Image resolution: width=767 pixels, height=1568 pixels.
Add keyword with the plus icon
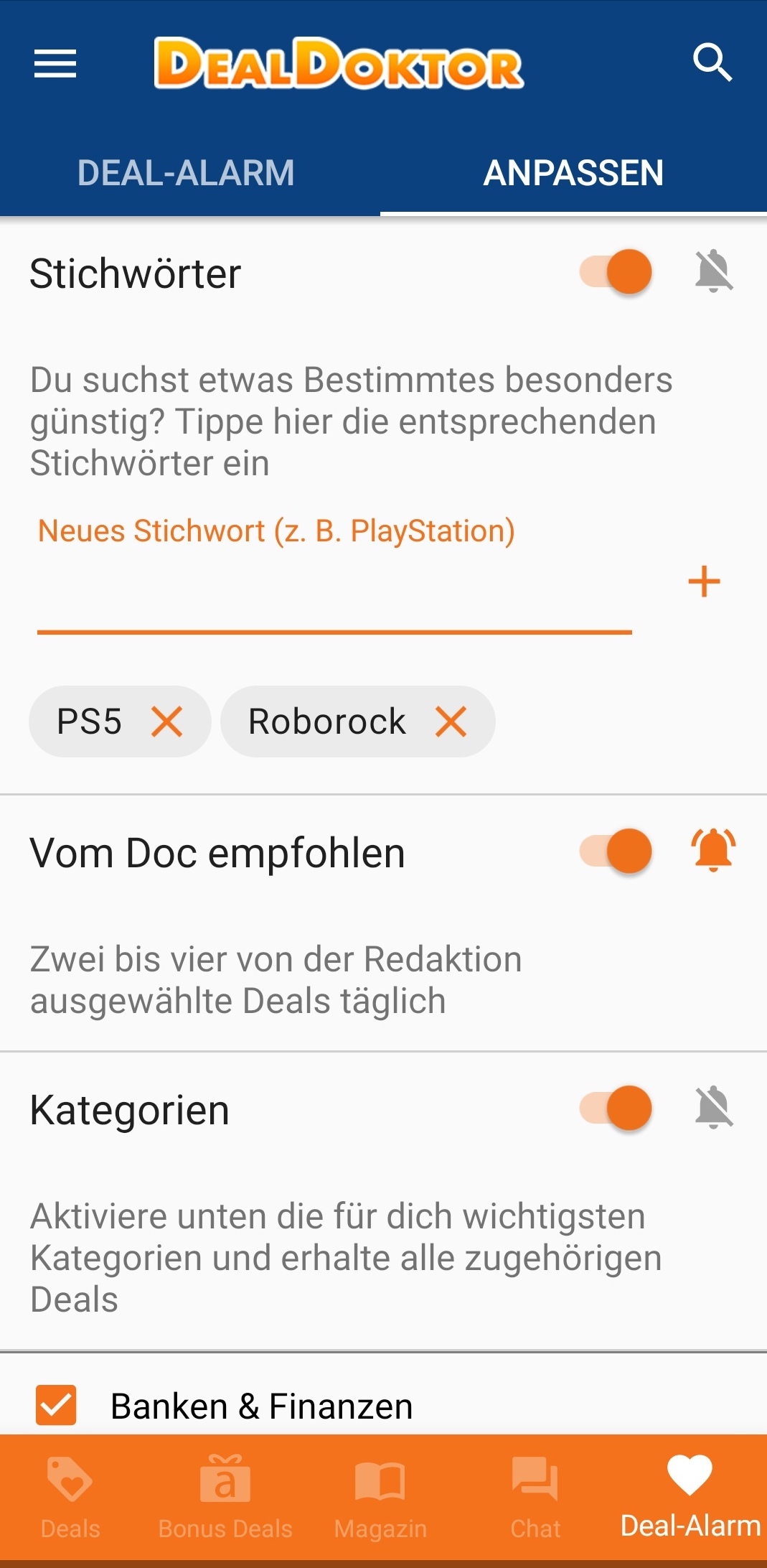click(x=704, y=581)
